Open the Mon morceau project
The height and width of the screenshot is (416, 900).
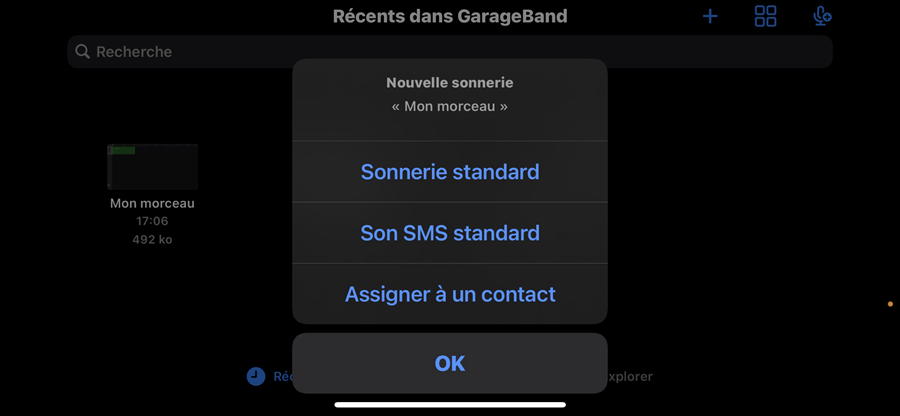(152, 168)
